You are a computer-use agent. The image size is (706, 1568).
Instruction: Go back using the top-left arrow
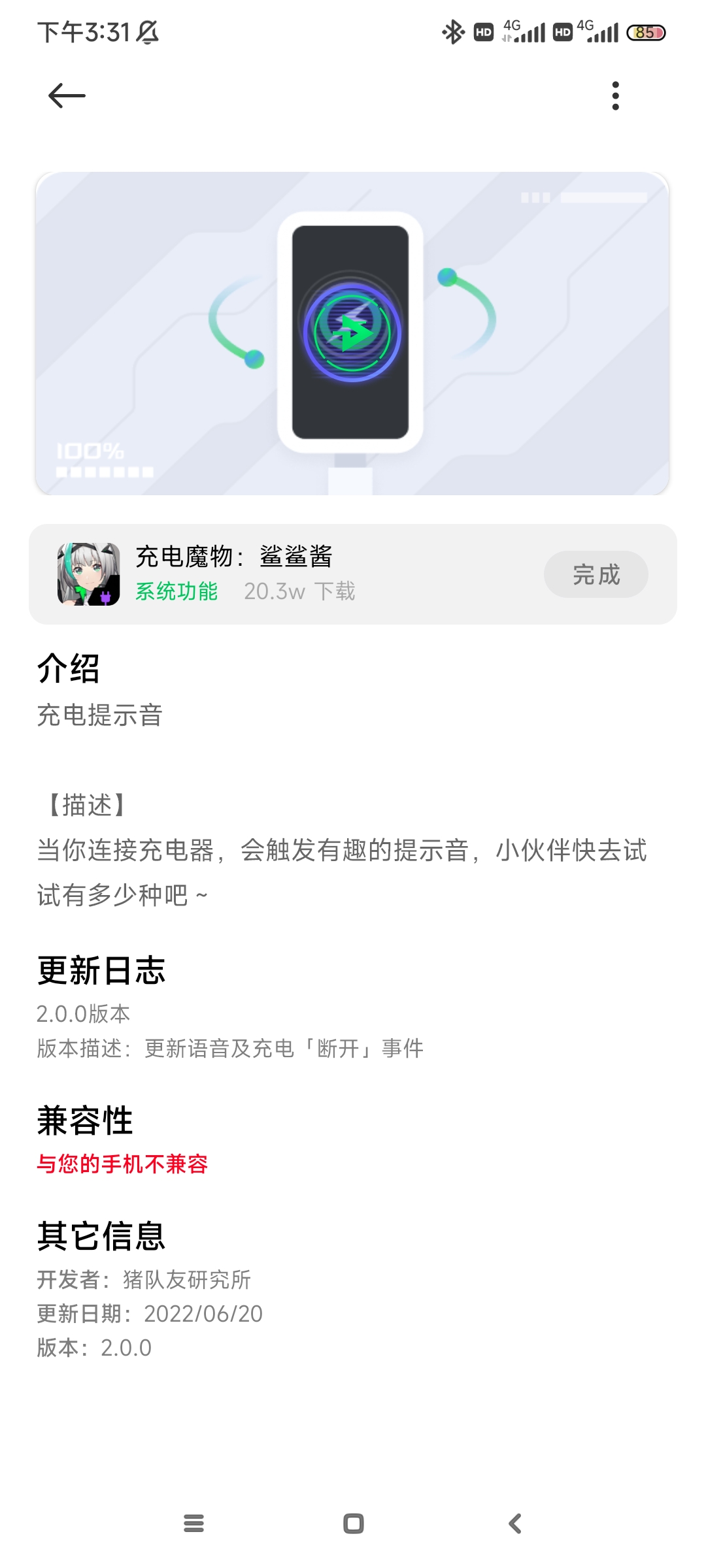pos(67,96)
